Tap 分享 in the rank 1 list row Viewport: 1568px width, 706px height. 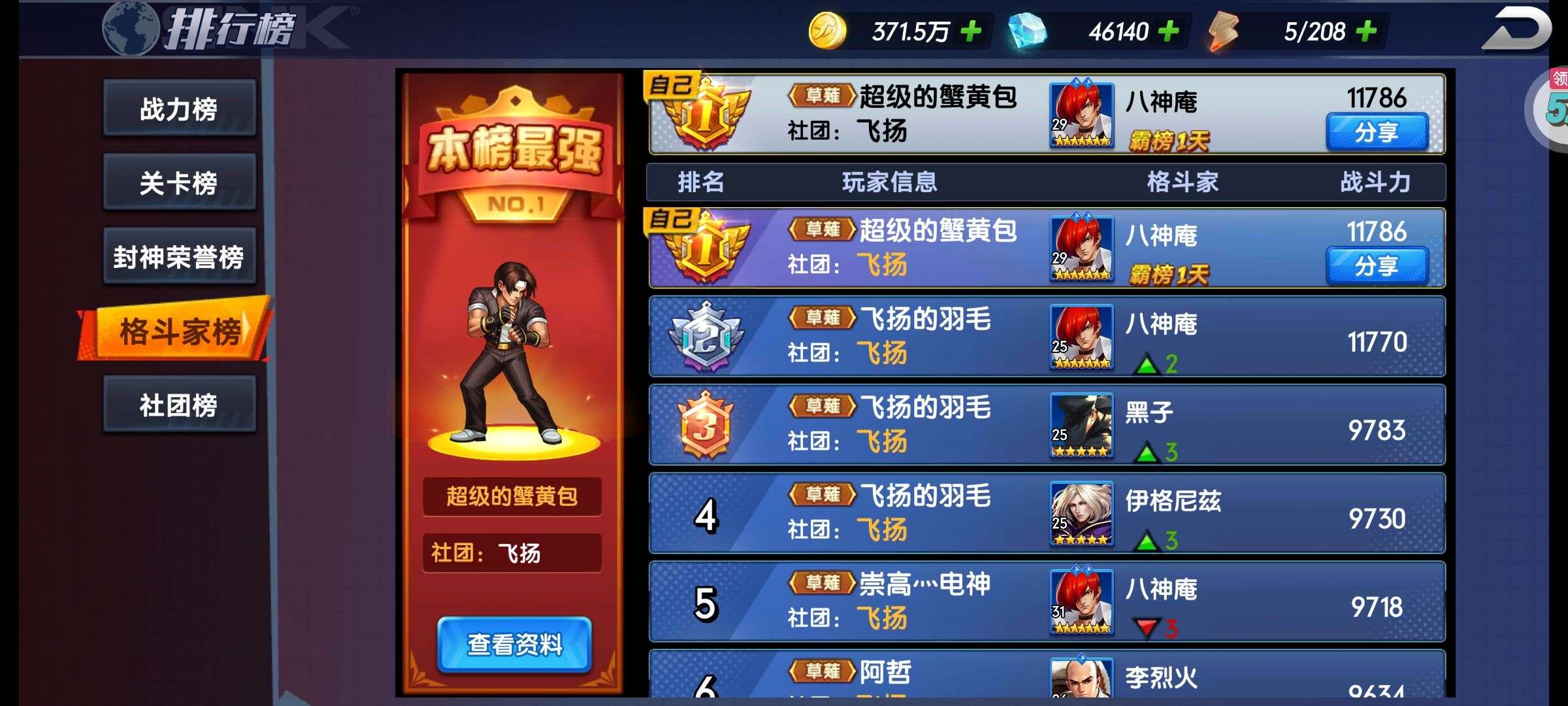[1377, 266]
